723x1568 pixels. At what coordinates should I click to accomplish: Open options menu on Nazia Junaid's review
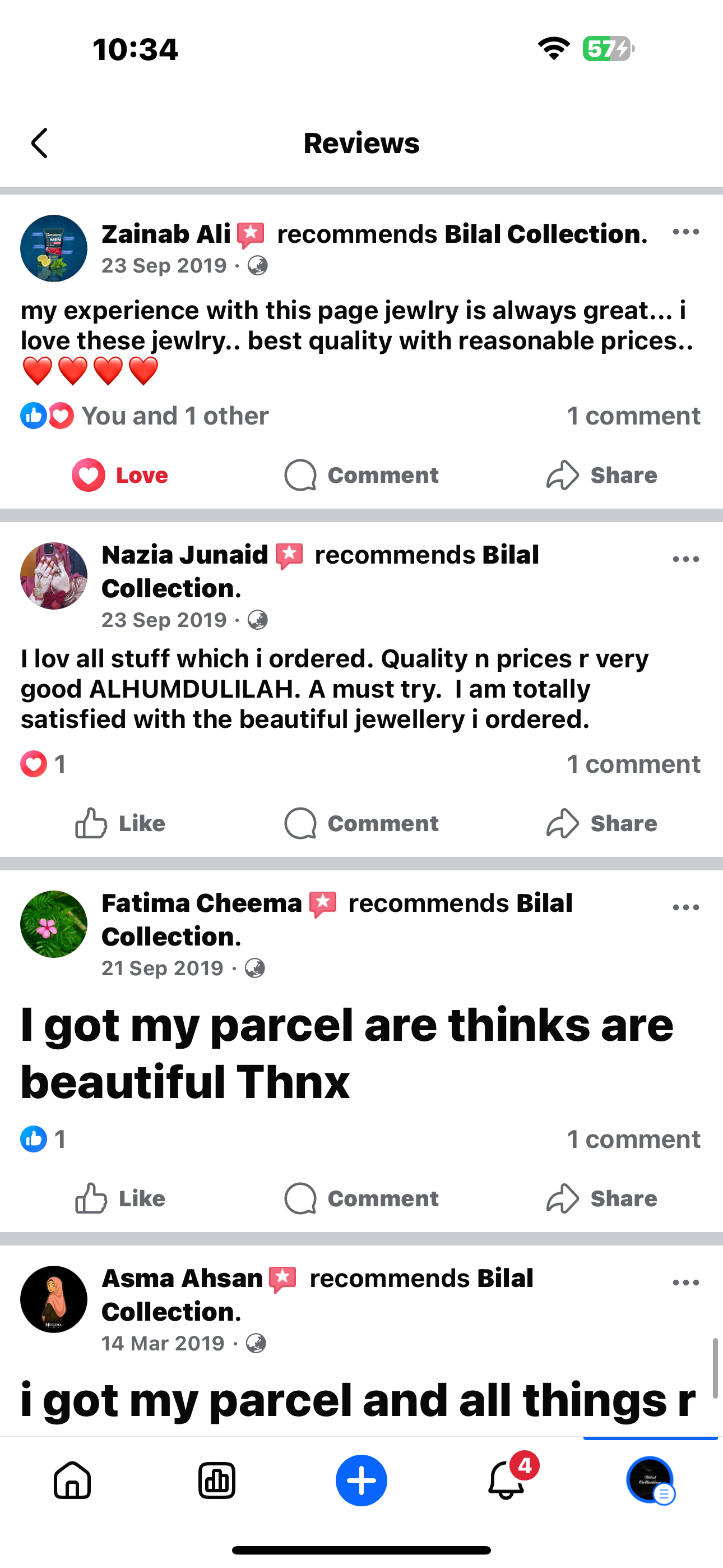point(685,558)
